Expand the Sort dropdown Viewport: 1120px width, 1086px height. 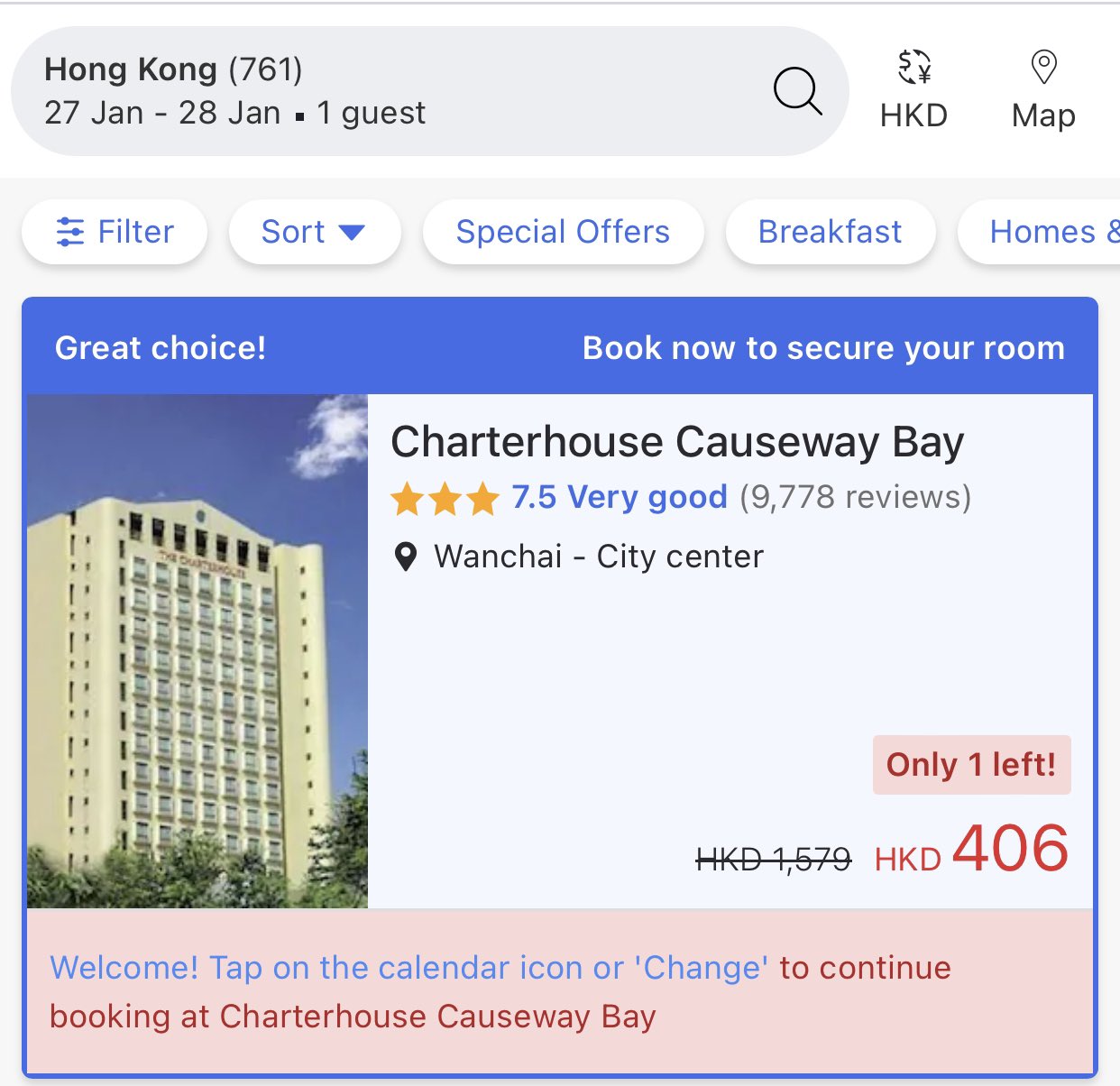click(x=314, y=232)
